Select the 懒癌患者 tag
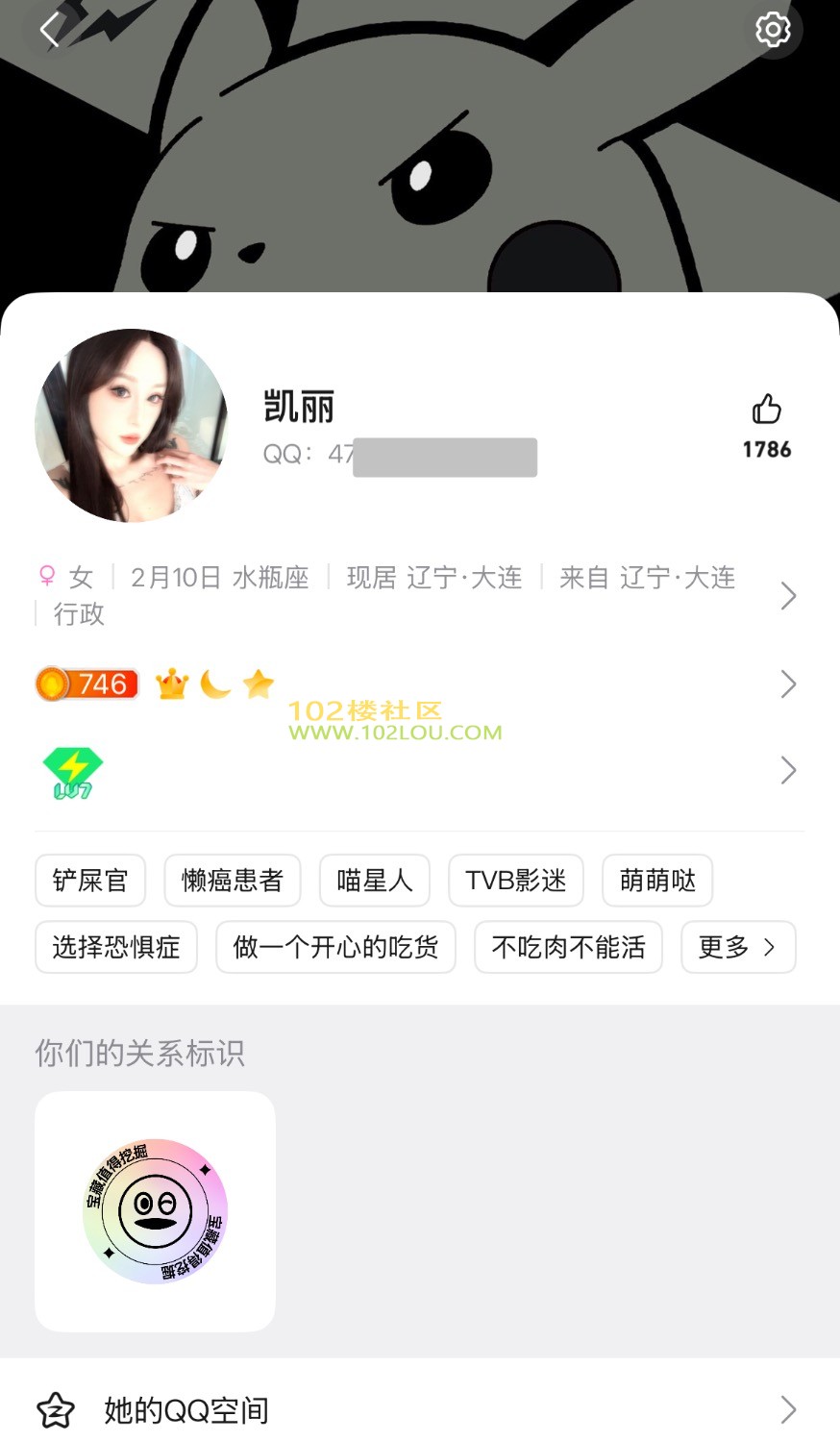The image size is (840, 1442). click(x=233, y=881)
